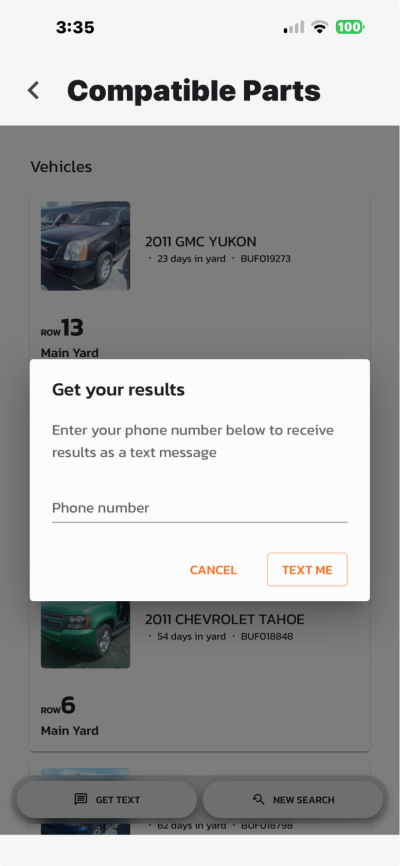Go back from Compatible Parts
Viewport: 400px width, 866px height.
click(34, 90)
